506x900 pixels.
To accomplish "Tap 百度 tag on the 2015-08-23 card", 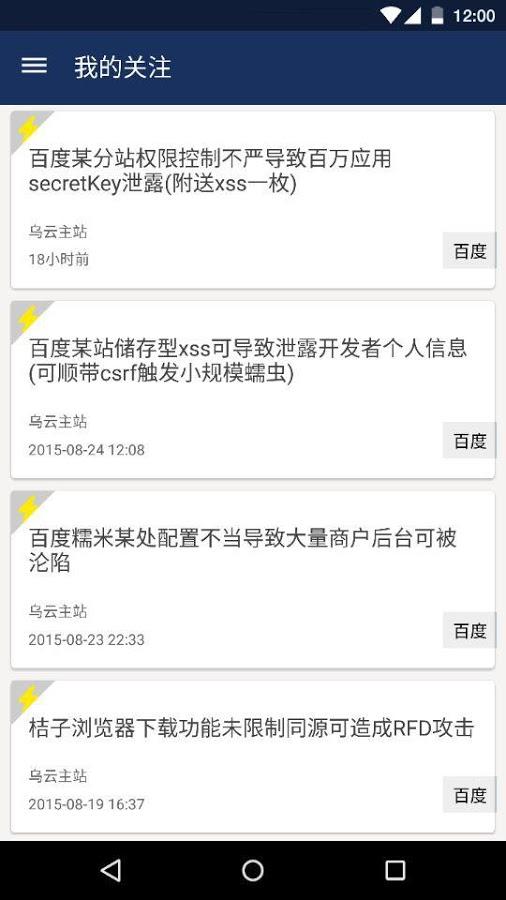I will pos(469,631).
